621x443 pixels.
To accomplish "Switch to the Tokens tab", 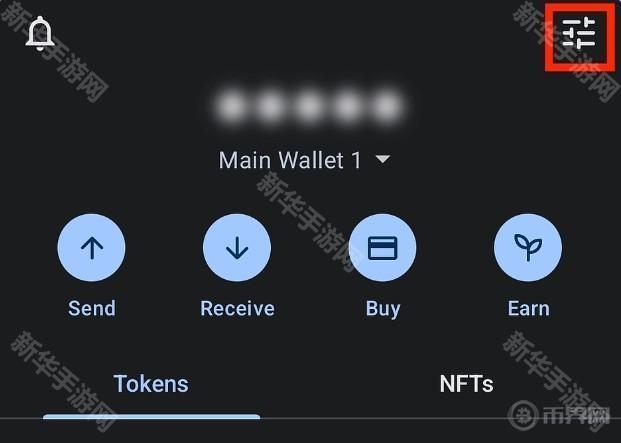I will coord(151,383).
